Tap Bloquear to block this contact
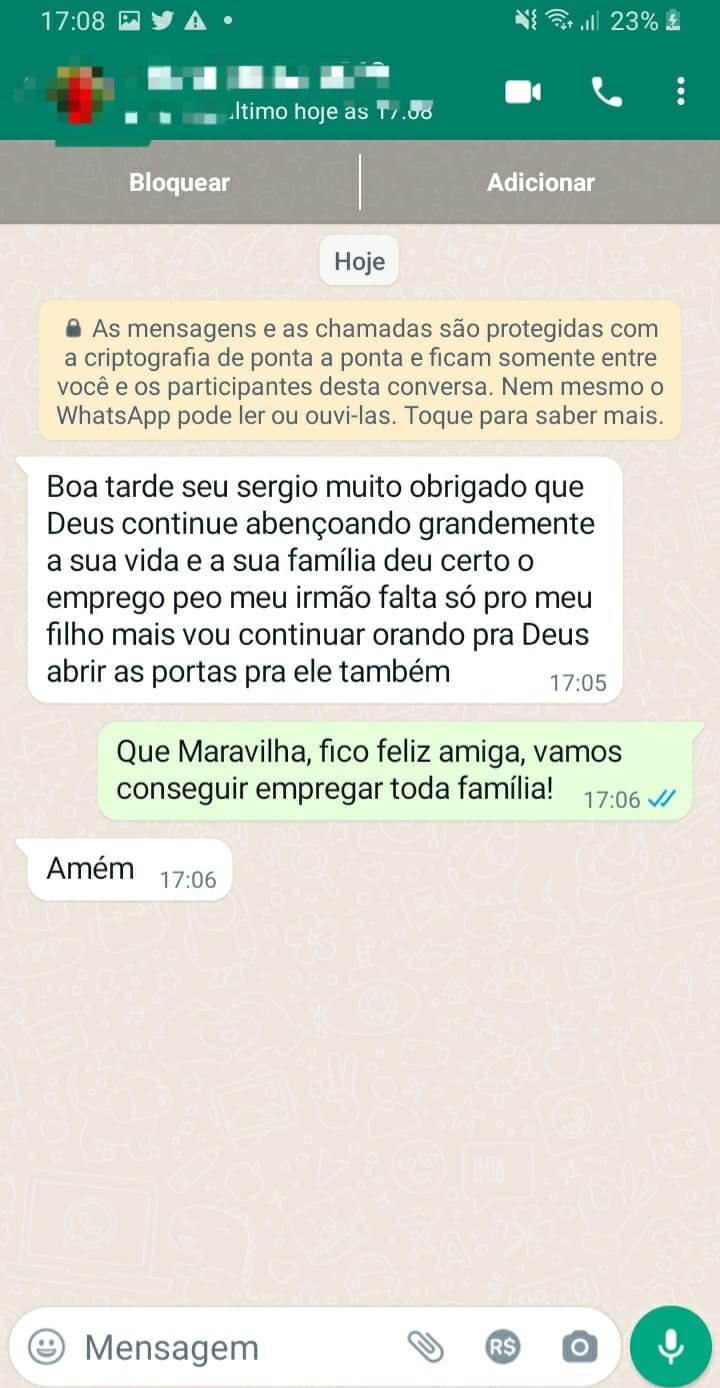 tap(180, 182)
